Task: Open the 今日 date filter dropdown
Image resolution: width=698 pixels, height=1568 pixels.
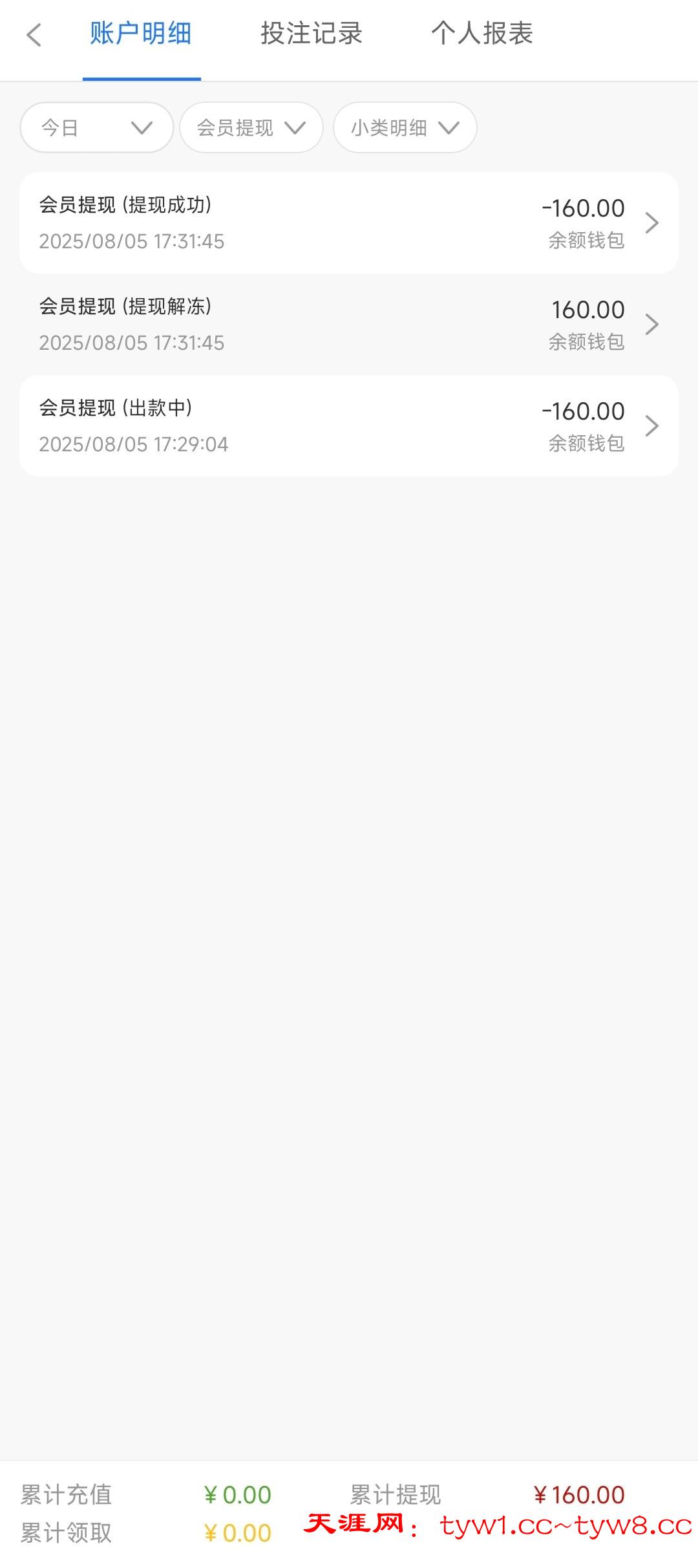Action: point(96,127)
